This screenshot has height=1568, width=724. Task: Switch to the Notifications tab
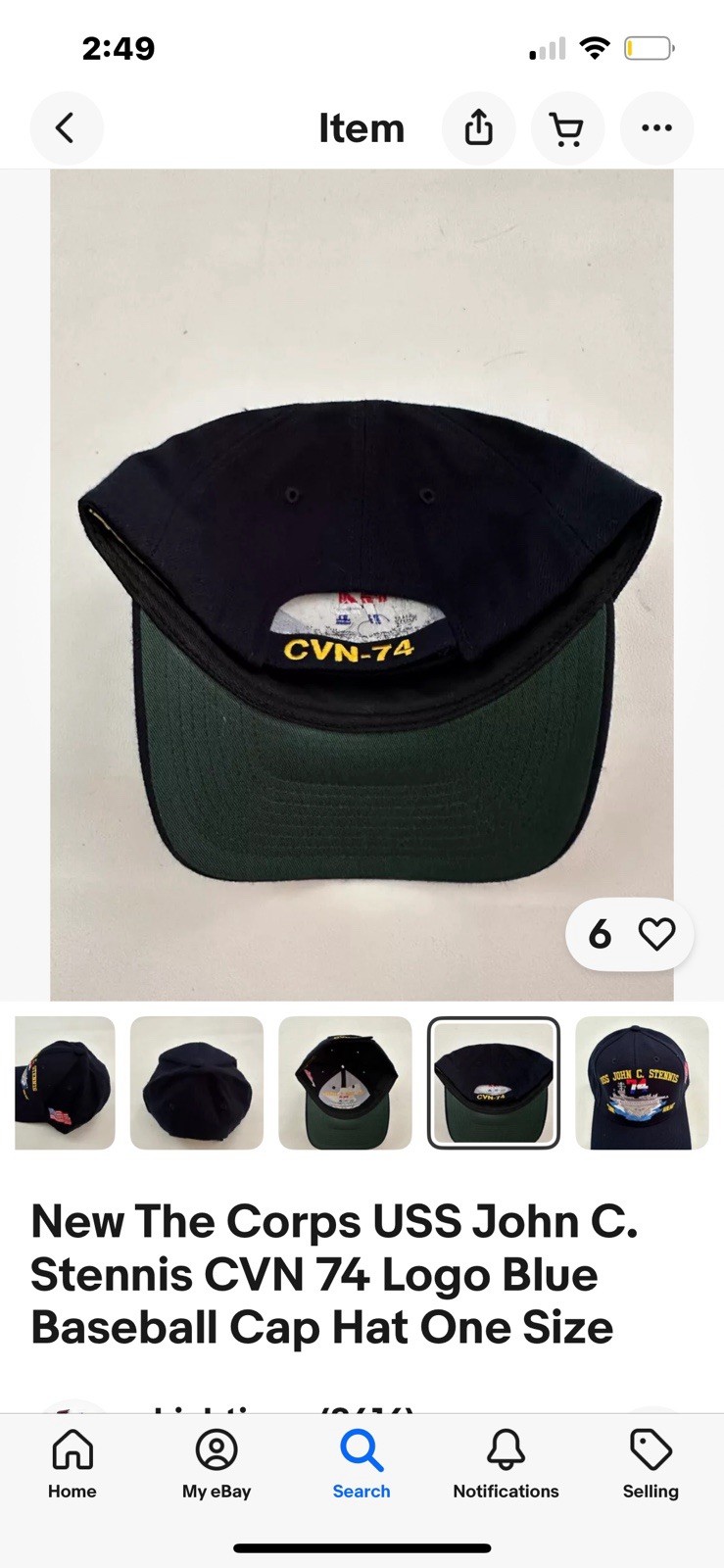point(506,1464)
